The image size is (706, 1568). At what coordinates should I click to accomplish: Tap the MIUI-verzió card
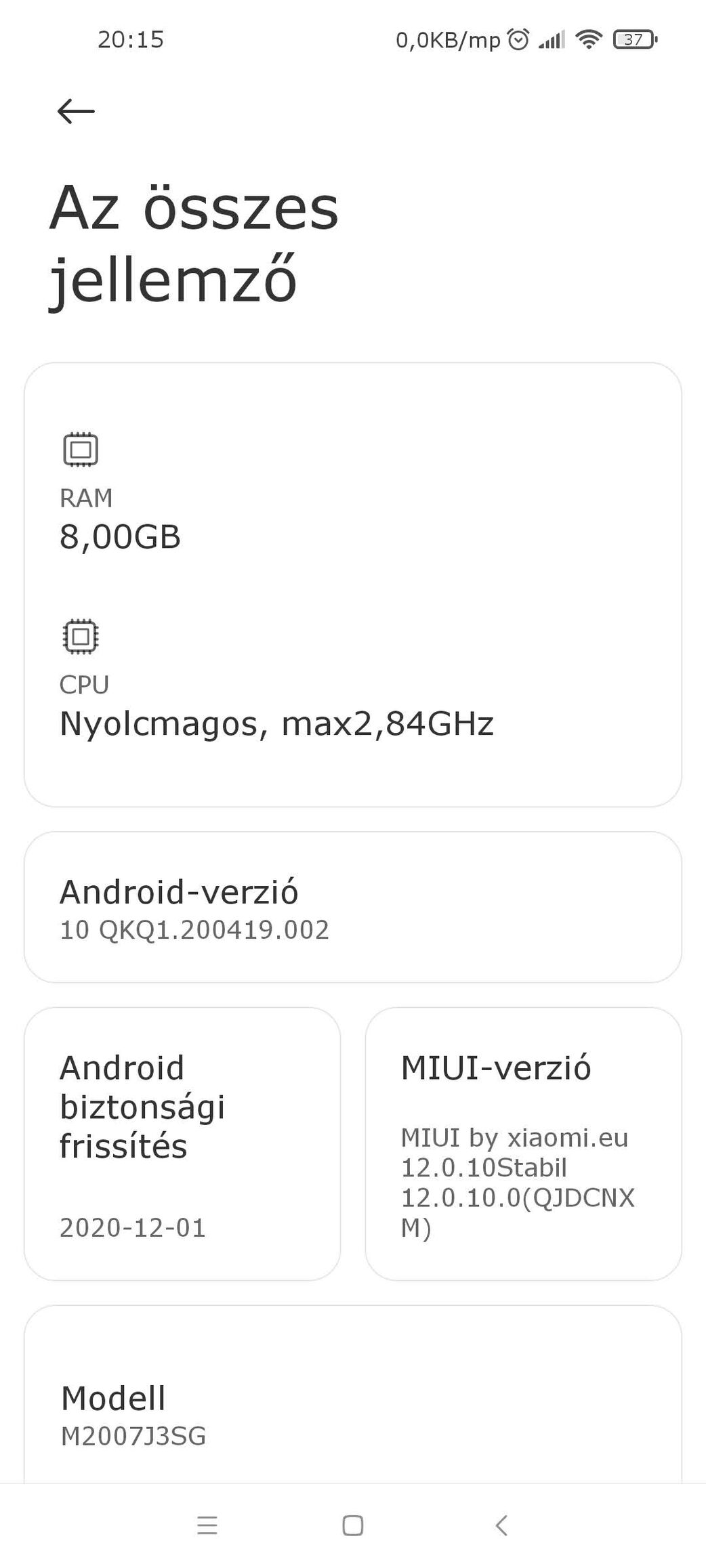524,1144
